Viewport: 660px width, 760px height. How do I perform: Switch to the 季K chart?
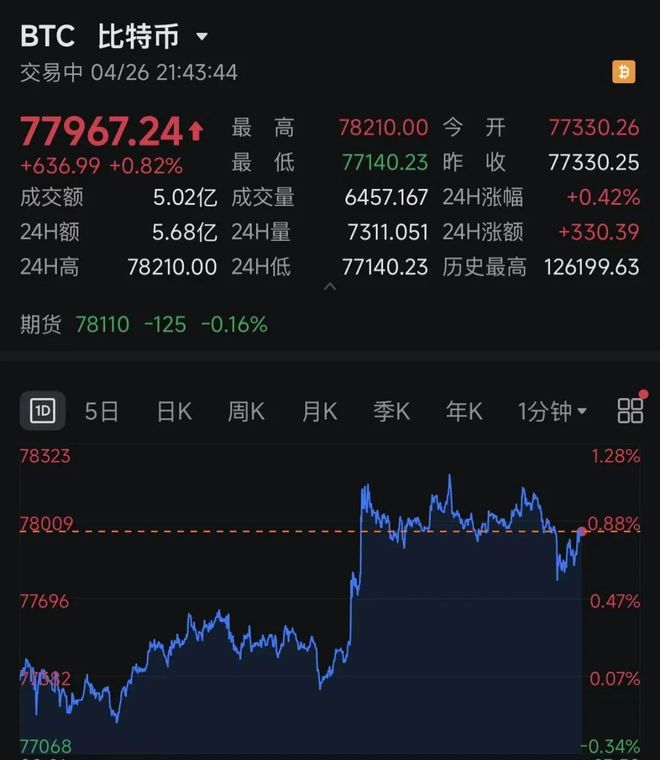(392, 411)
